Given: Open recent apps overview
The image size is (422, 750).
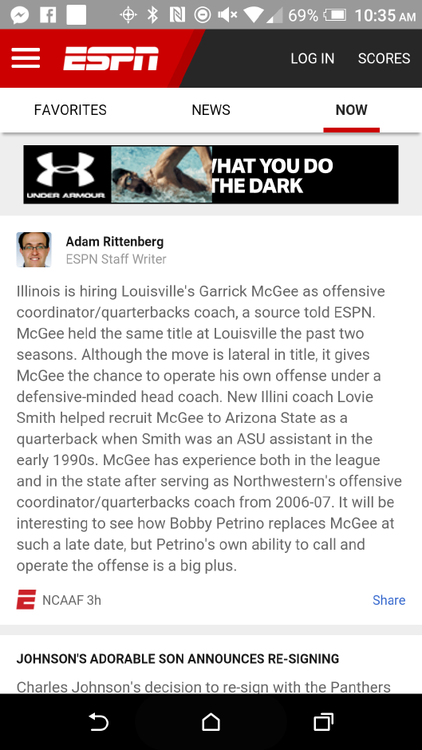Looking at the screenshot, I should pos(323,722).
